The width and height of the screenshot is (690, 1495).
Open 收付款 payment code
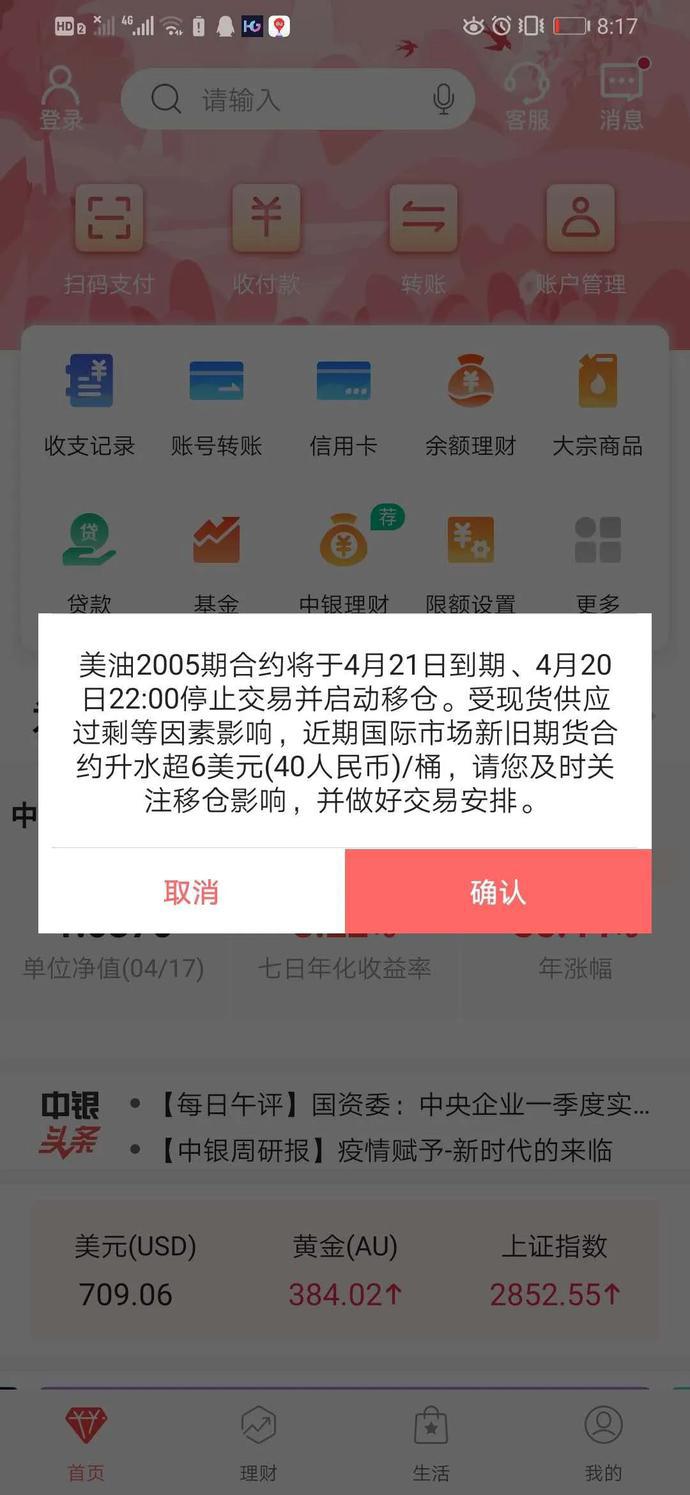[x=266, y=238]
